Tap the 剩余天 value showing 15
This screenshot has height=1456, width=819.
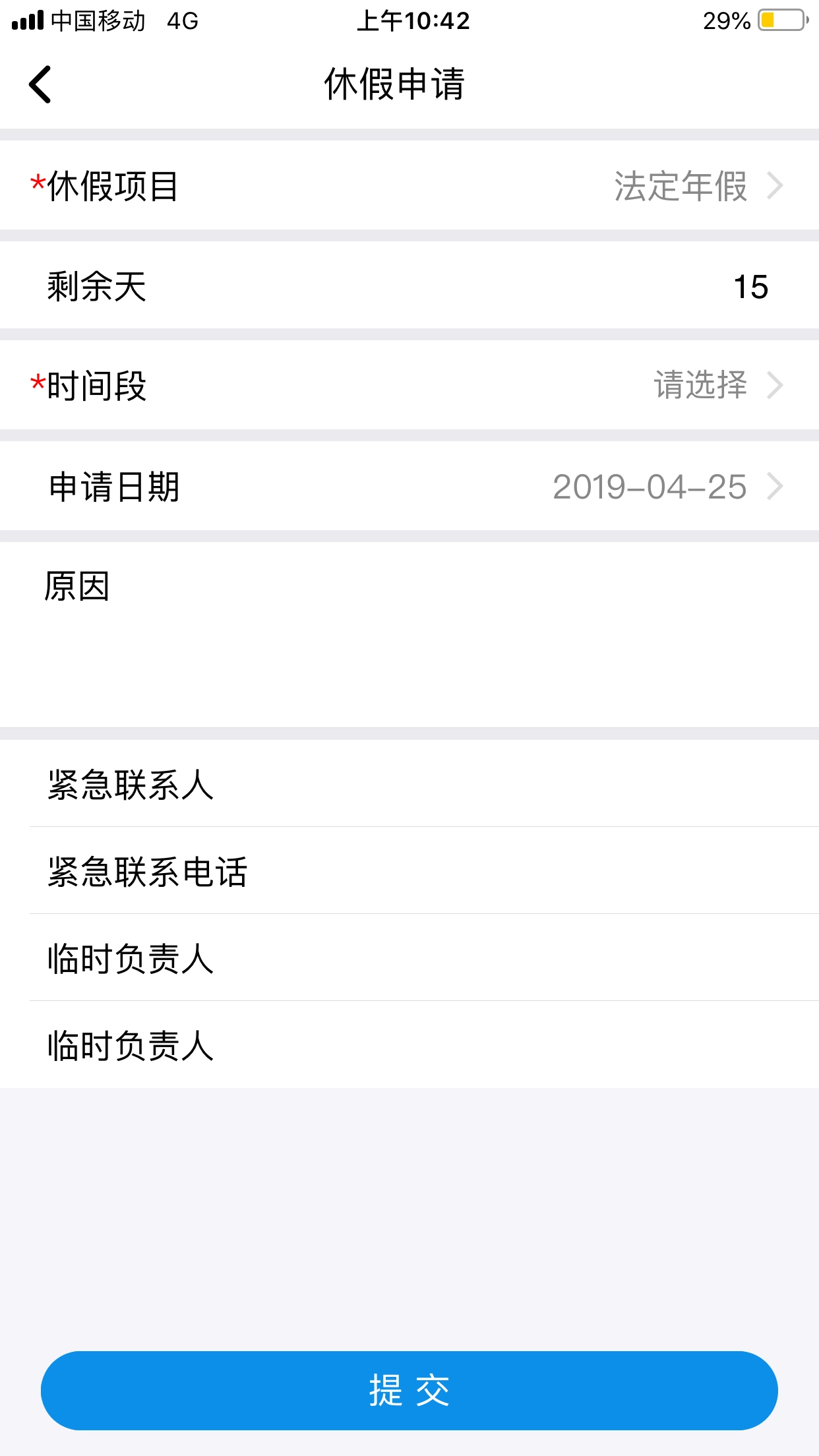(x=753, y=286)
